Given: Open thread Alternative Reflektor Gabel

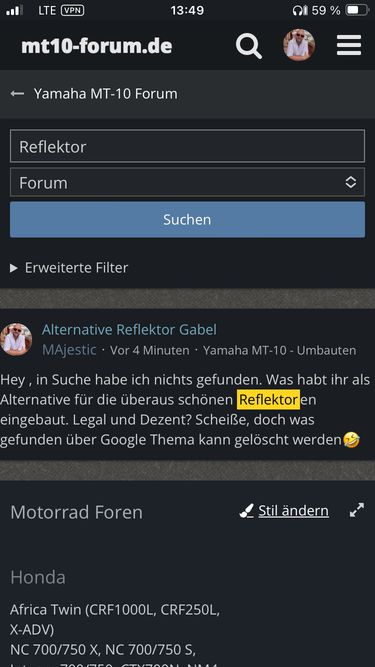Looking at the screenshot, I should (129, 330).
